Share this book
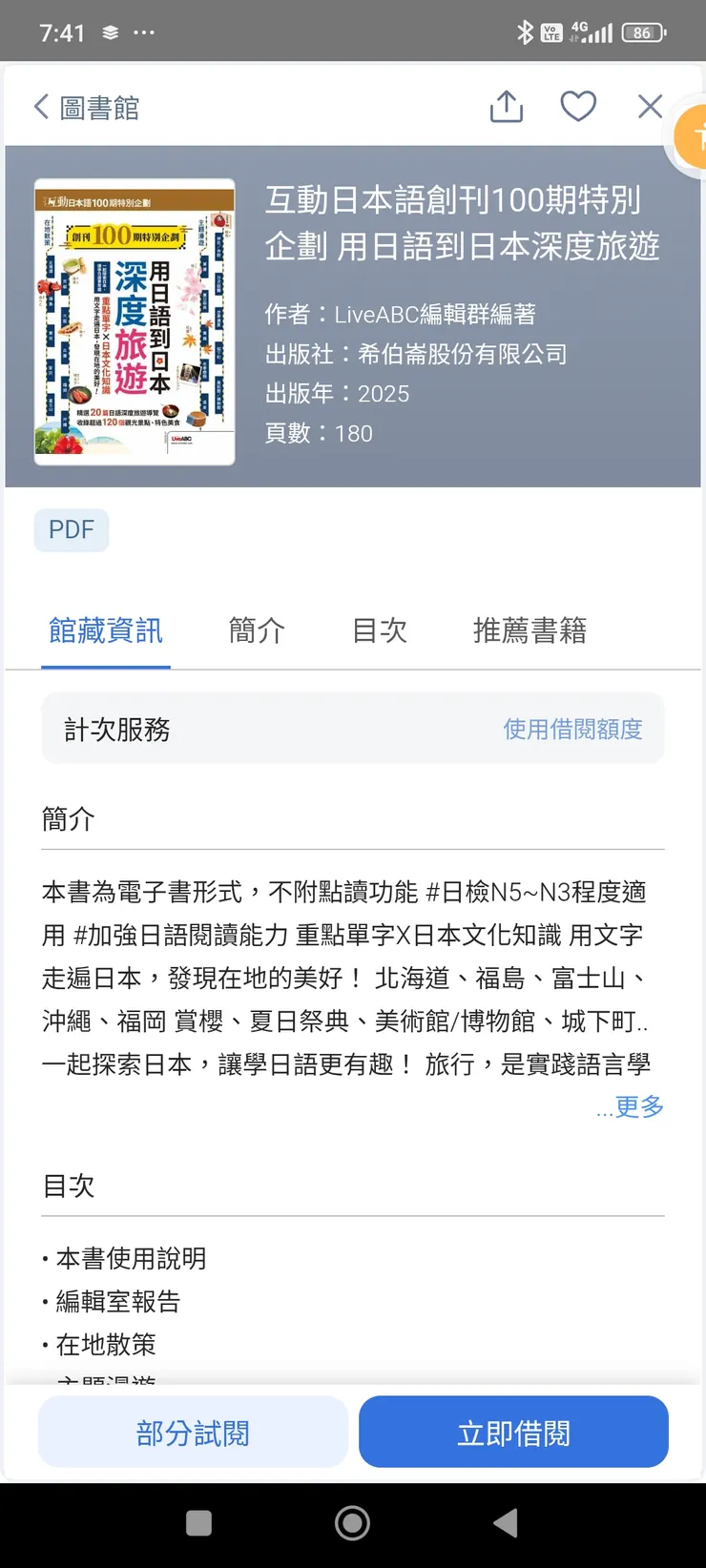 pyautogui.click(x=507, y=107)
